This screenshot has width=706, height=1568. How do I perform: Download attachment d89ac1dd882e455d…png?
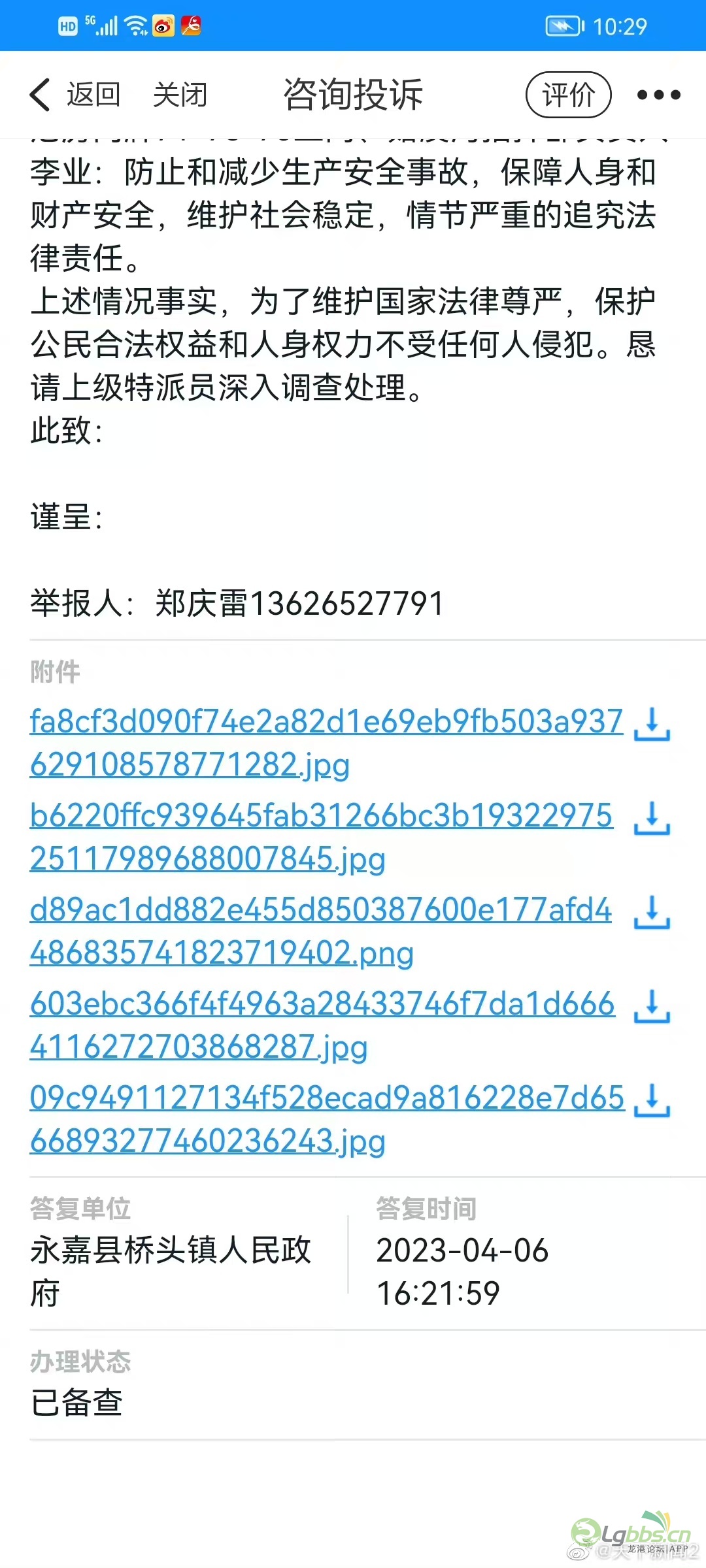652,912
